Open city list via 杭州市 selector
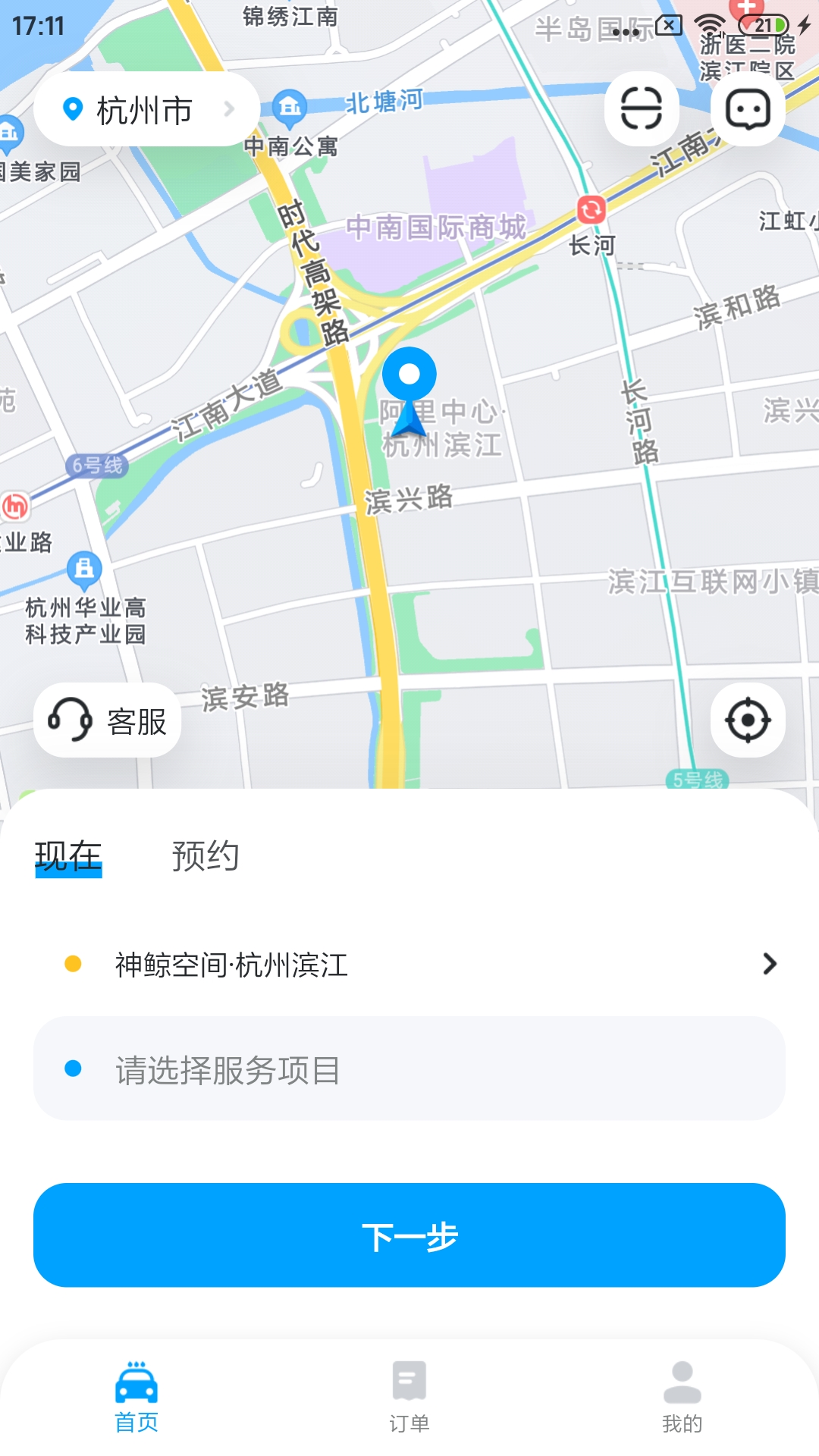819x1456 pixels. 144,108
